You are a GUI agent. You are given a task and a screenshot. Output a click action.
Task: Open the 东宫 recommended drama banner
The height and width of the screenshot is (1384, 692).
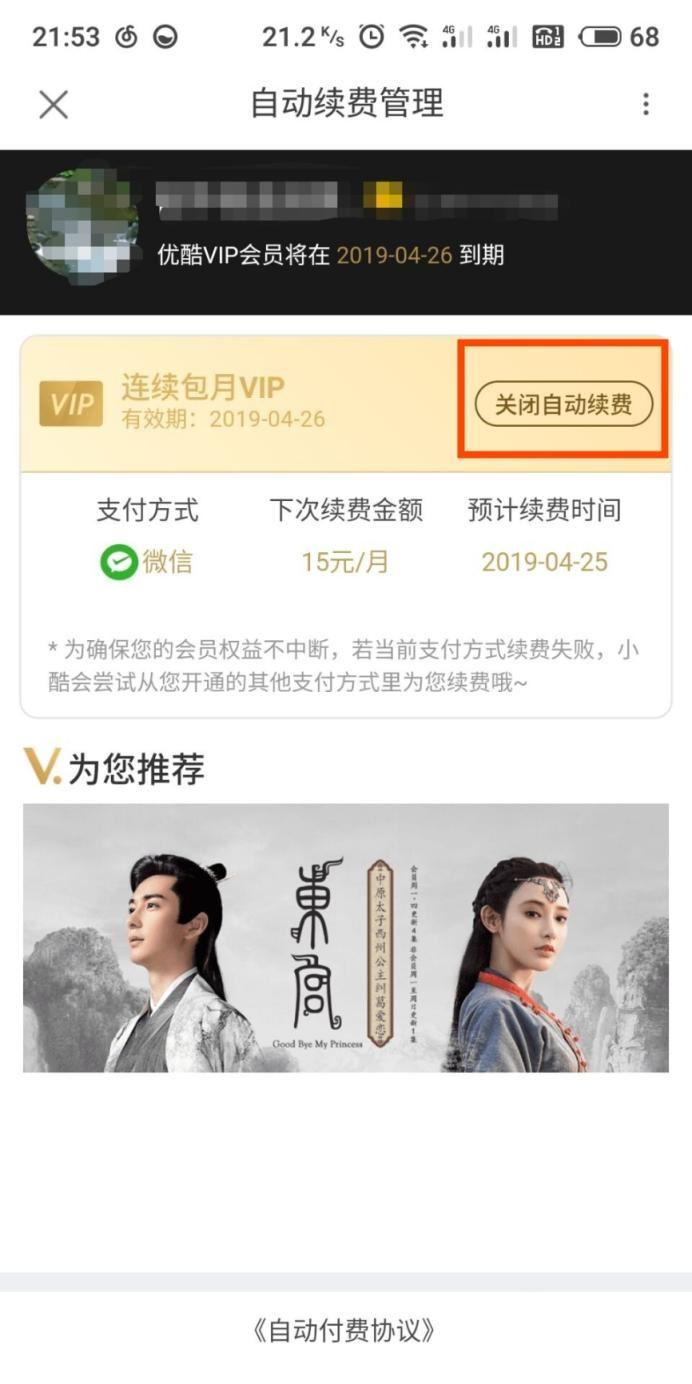click(x=346, y=937)
